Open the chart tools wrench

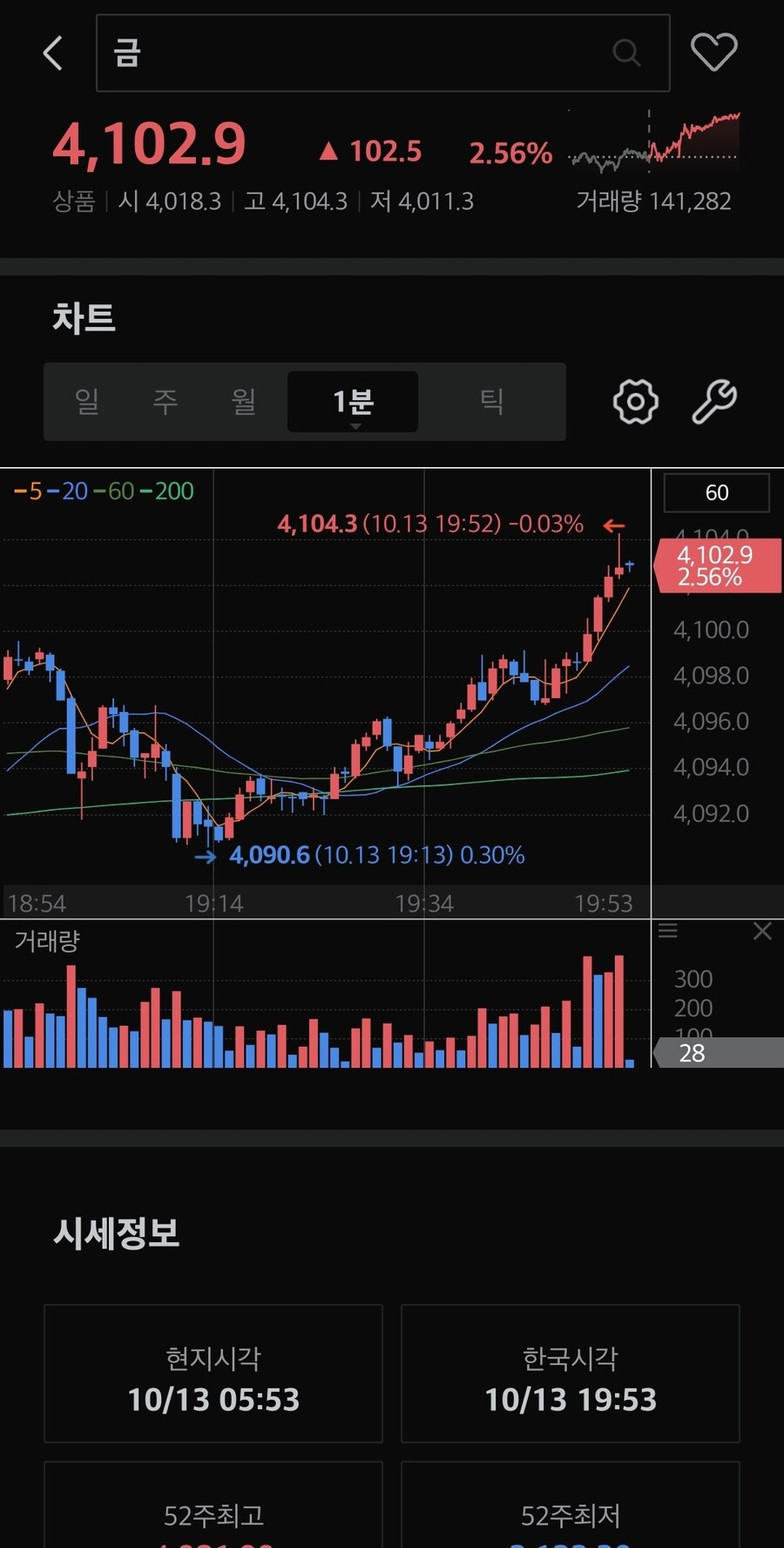coord(714,402)
